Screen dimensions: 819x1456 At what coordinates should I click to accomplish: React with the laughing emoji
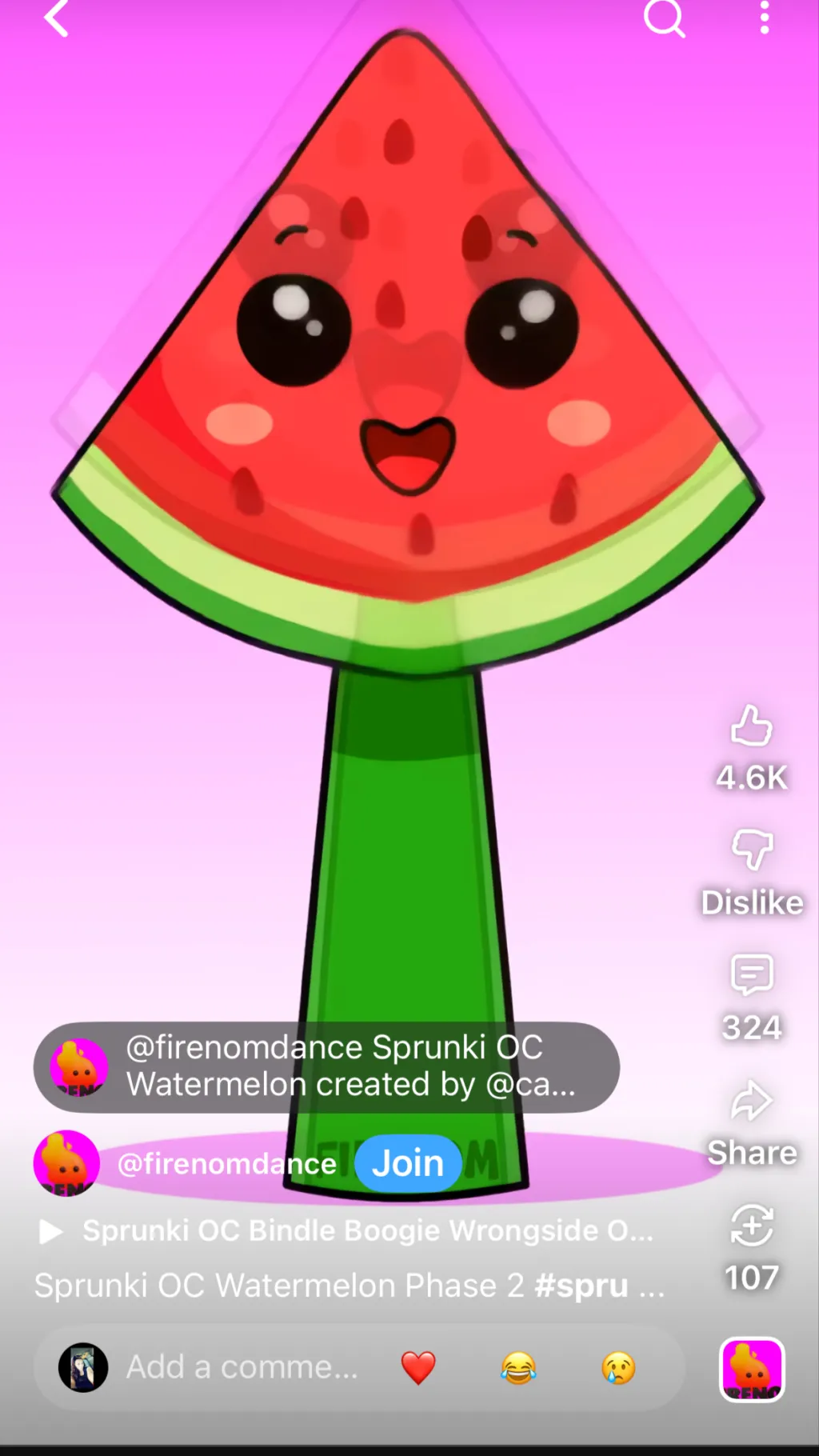[x=517, y=1366]
